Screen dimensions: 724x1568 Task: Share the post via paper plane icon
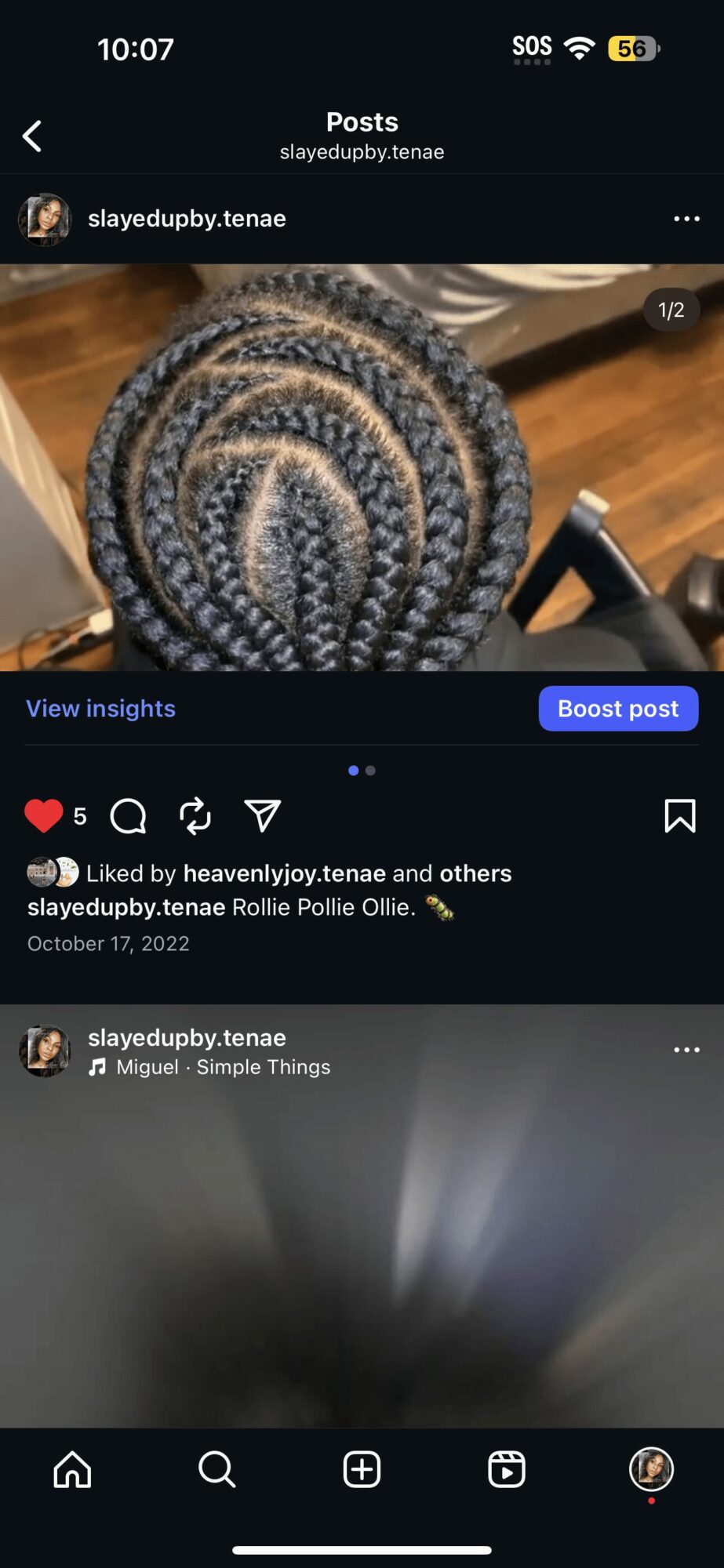click(263, 816)
